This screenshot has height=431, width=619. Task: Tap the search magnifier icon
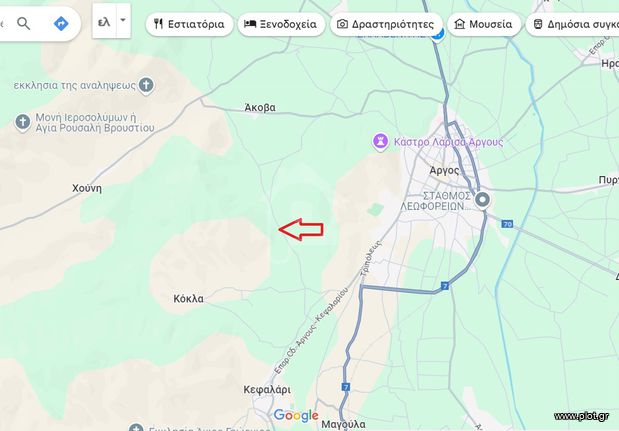point(24,24)
